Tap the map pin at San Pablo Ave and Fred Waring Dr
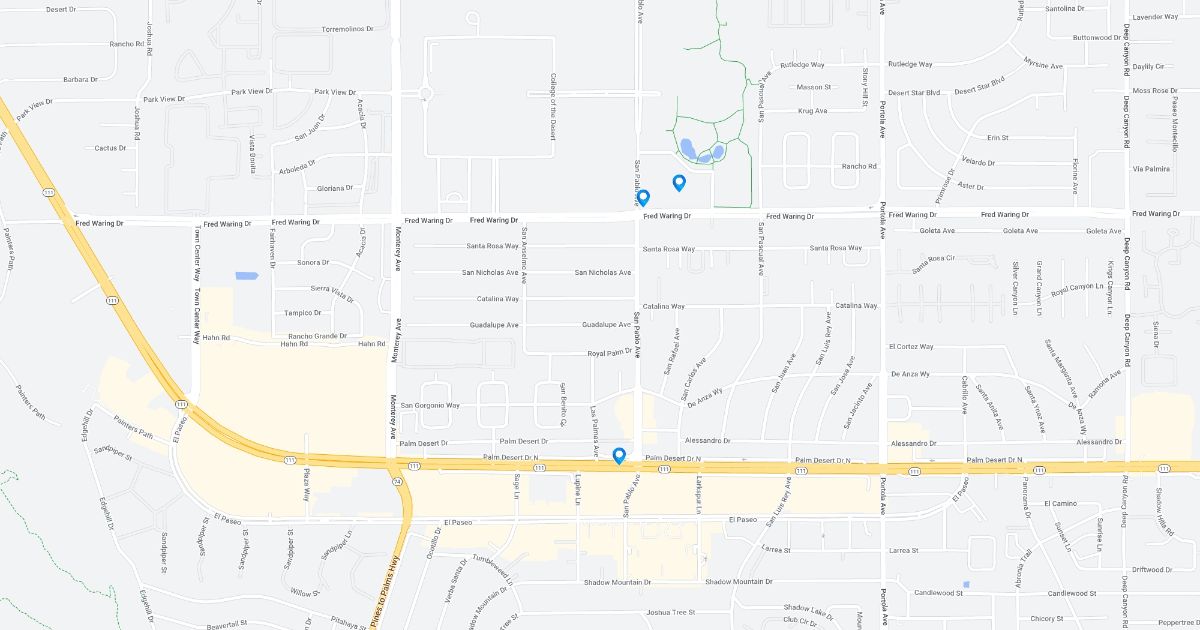Screen dimensions: 1200x630 click(x=644, y=197)
